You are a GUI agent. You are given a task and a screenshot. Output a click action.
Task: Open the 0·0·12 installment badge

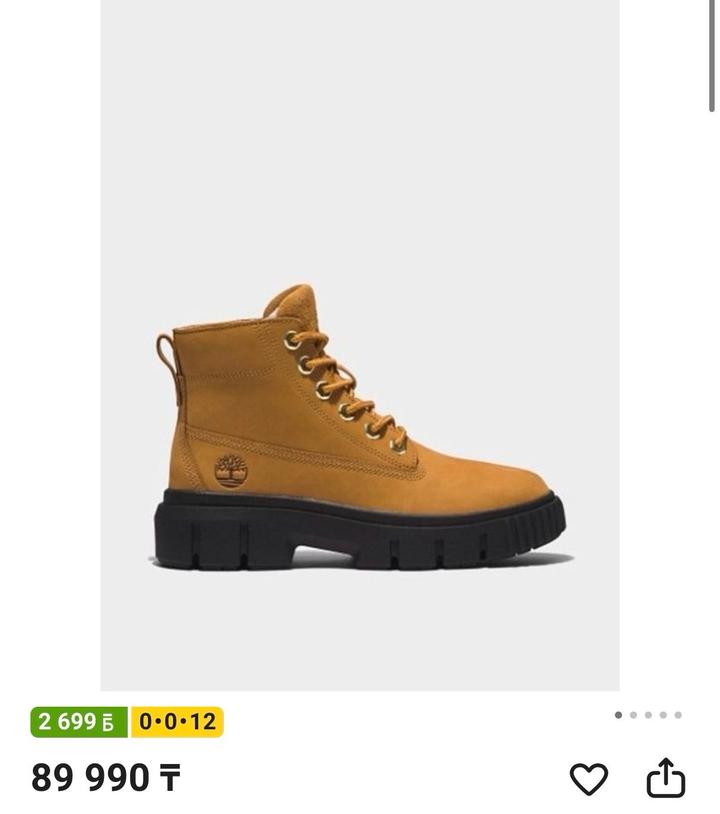pyautogui.click(x=177, y=721)
